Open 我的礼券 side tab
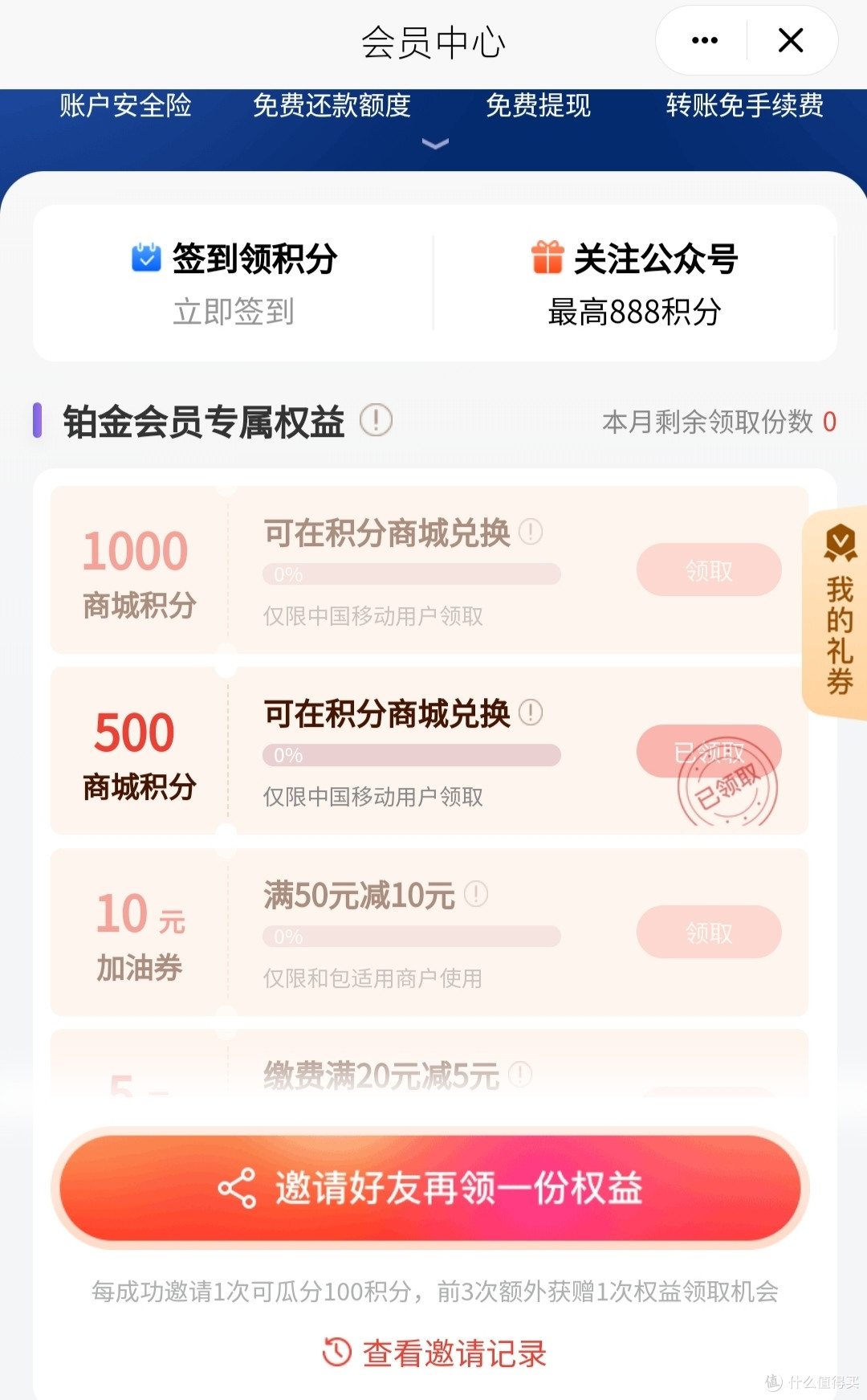 (838, 613)
